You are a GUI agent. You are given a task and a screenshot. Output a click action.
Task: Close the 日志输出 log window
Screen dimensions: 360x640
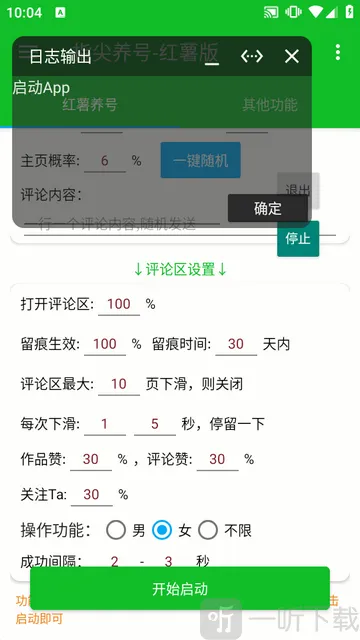(x=291, y=56)
